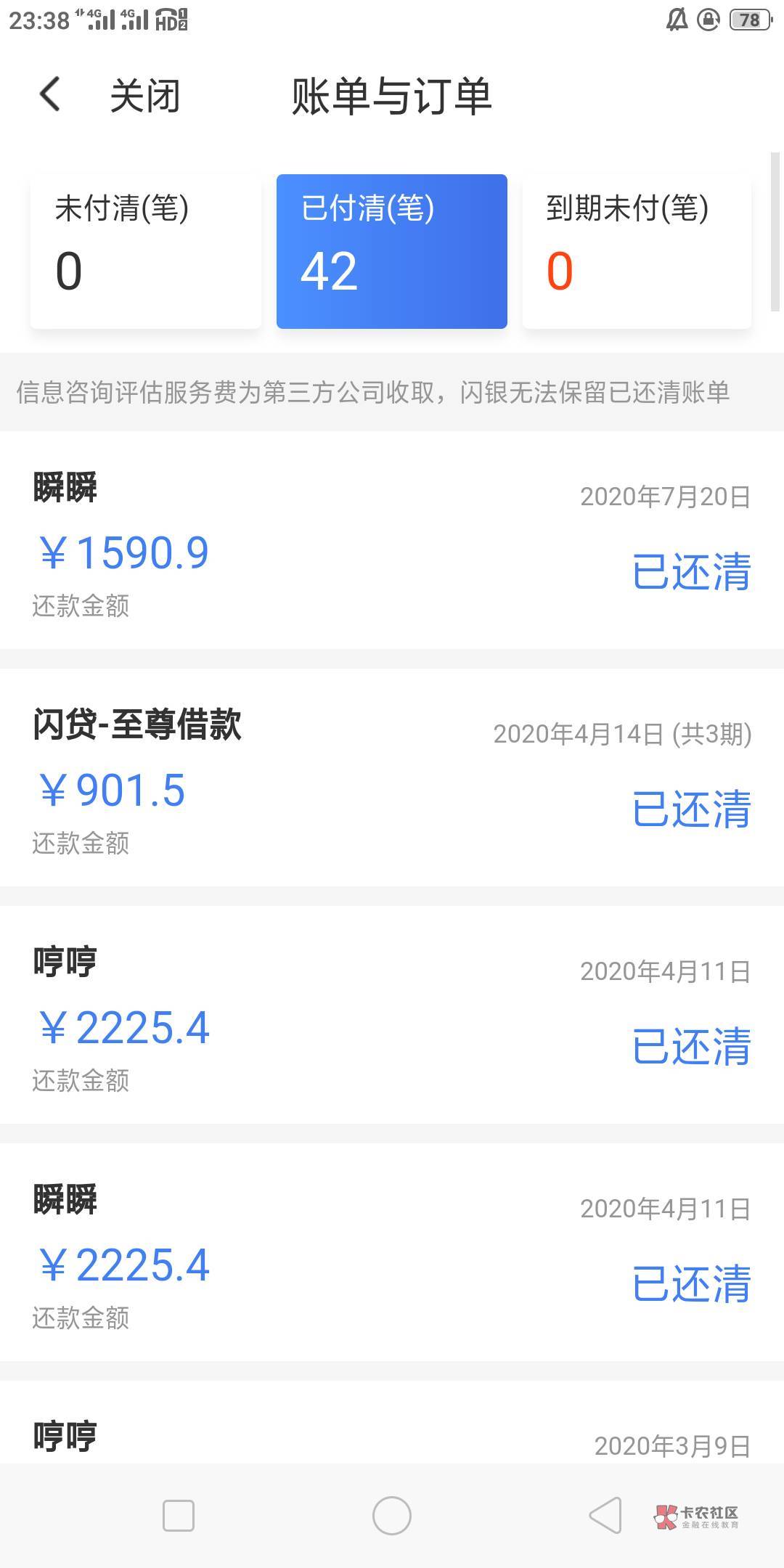Open the 哼哼 bill dated 2020年4月11日
This screenshot has height=1568, width=784.
point(392,1015)
